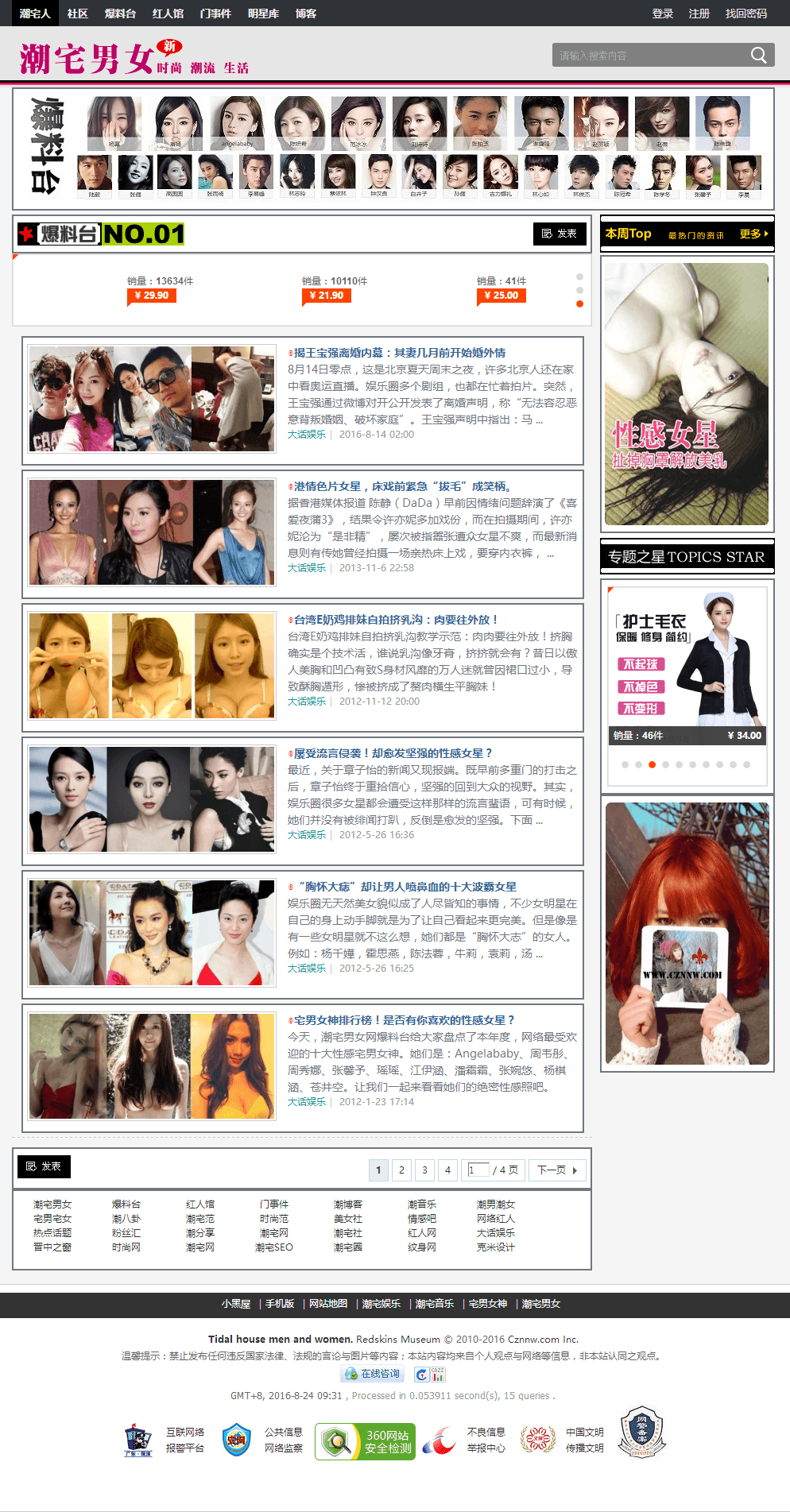Tap the 登录 link
This screenshot has width=790, height=1512.
[662, 14]
